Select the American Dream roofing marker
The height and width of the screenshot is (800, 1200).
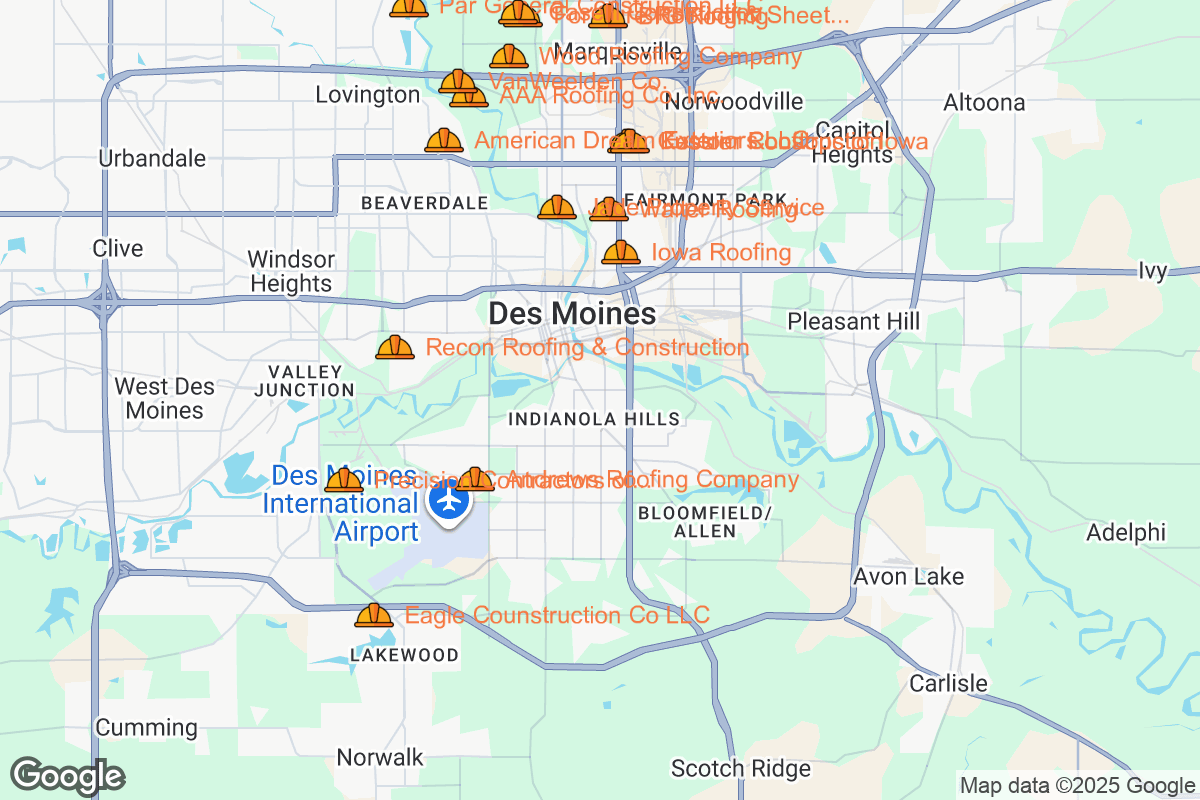(444, 141)
